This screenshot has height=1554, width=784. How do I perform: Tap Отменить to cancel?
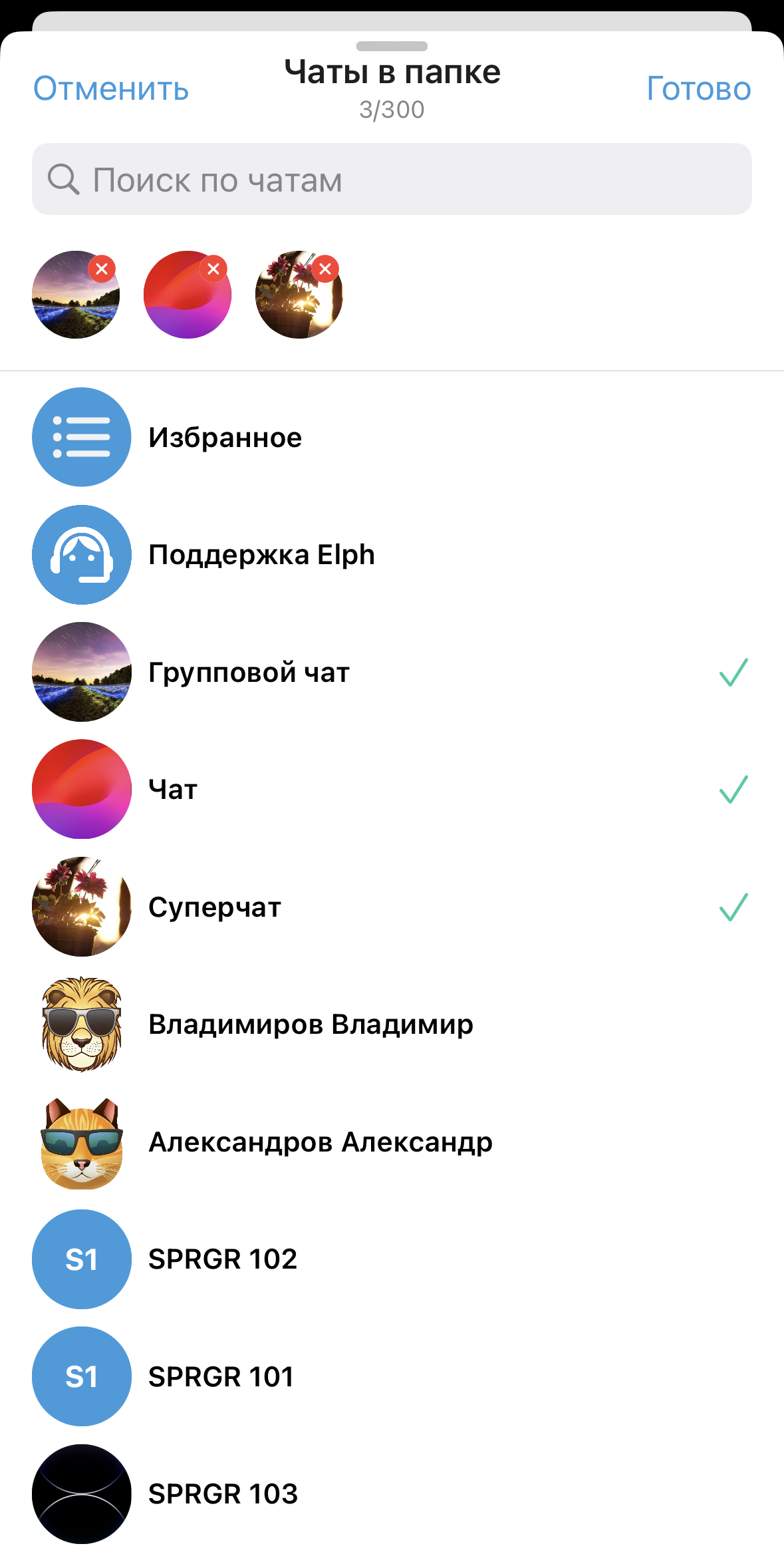(x=111, y=88)
